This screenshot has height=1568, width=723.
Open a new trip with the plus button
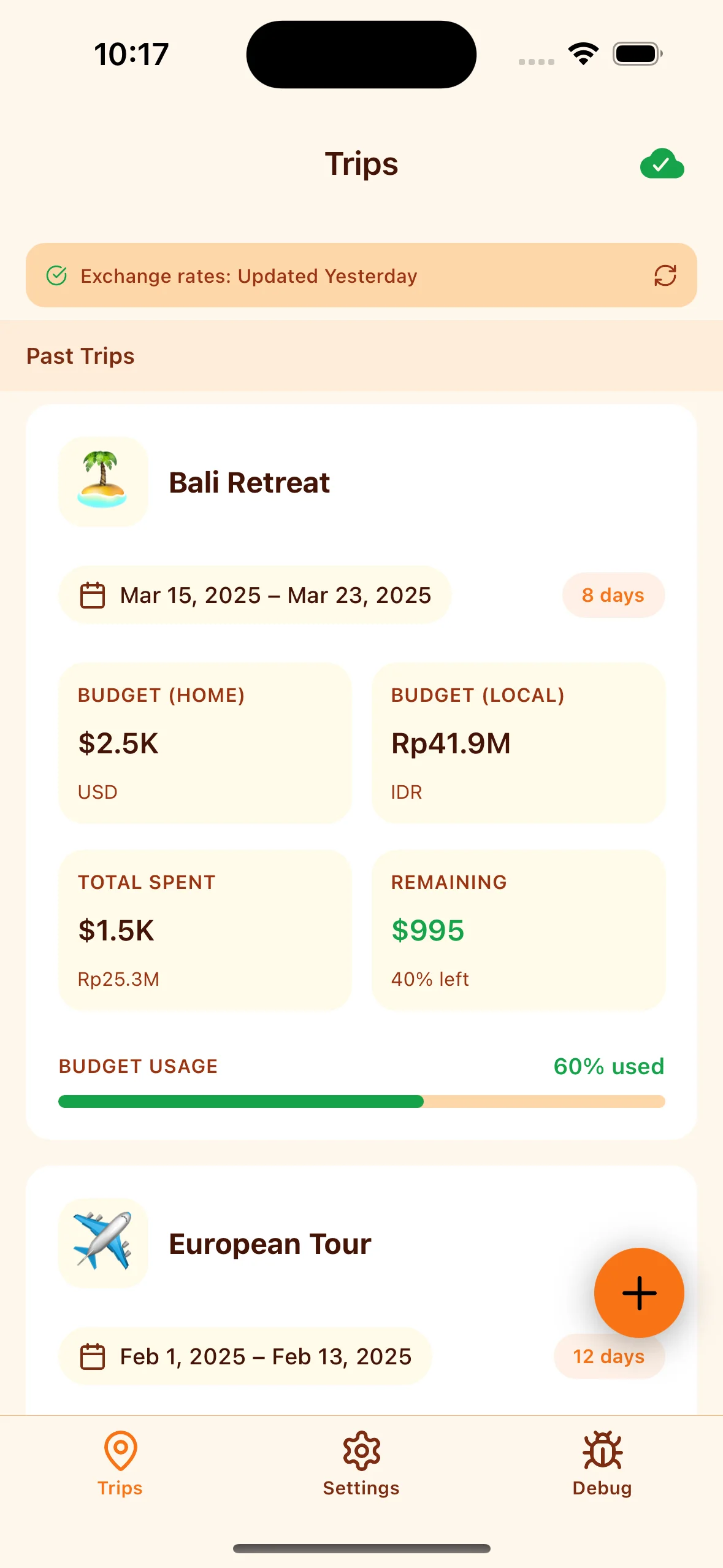(x=638, y=1293)
